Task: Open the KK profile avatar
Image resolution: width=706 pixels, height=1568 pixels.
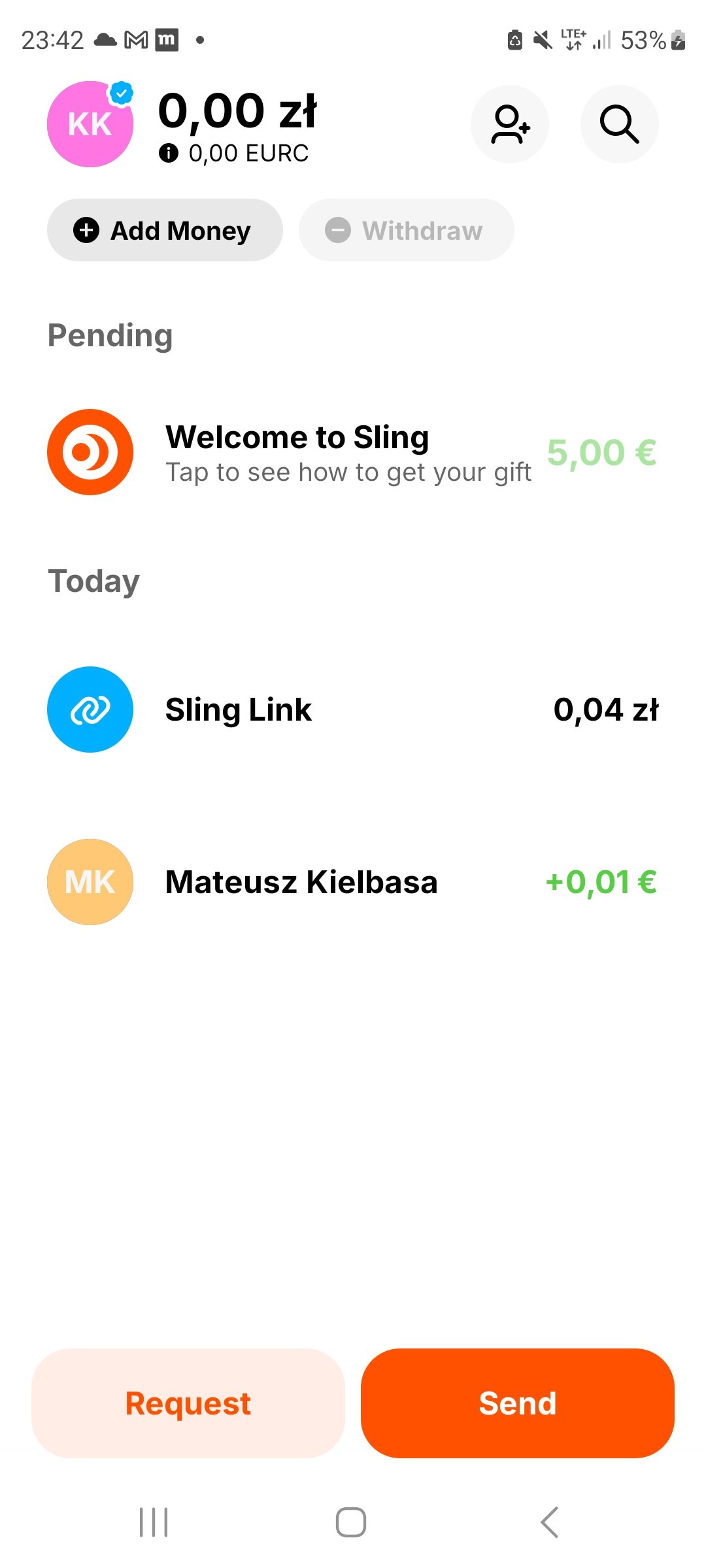Action: point(90,124)
